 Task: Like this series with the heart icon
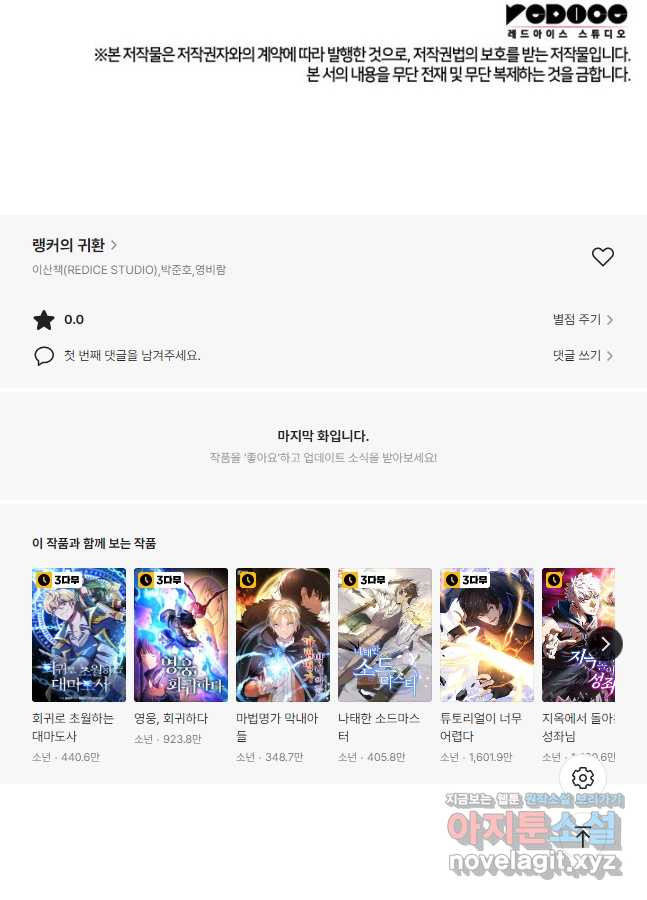click(x=602, y=257)
